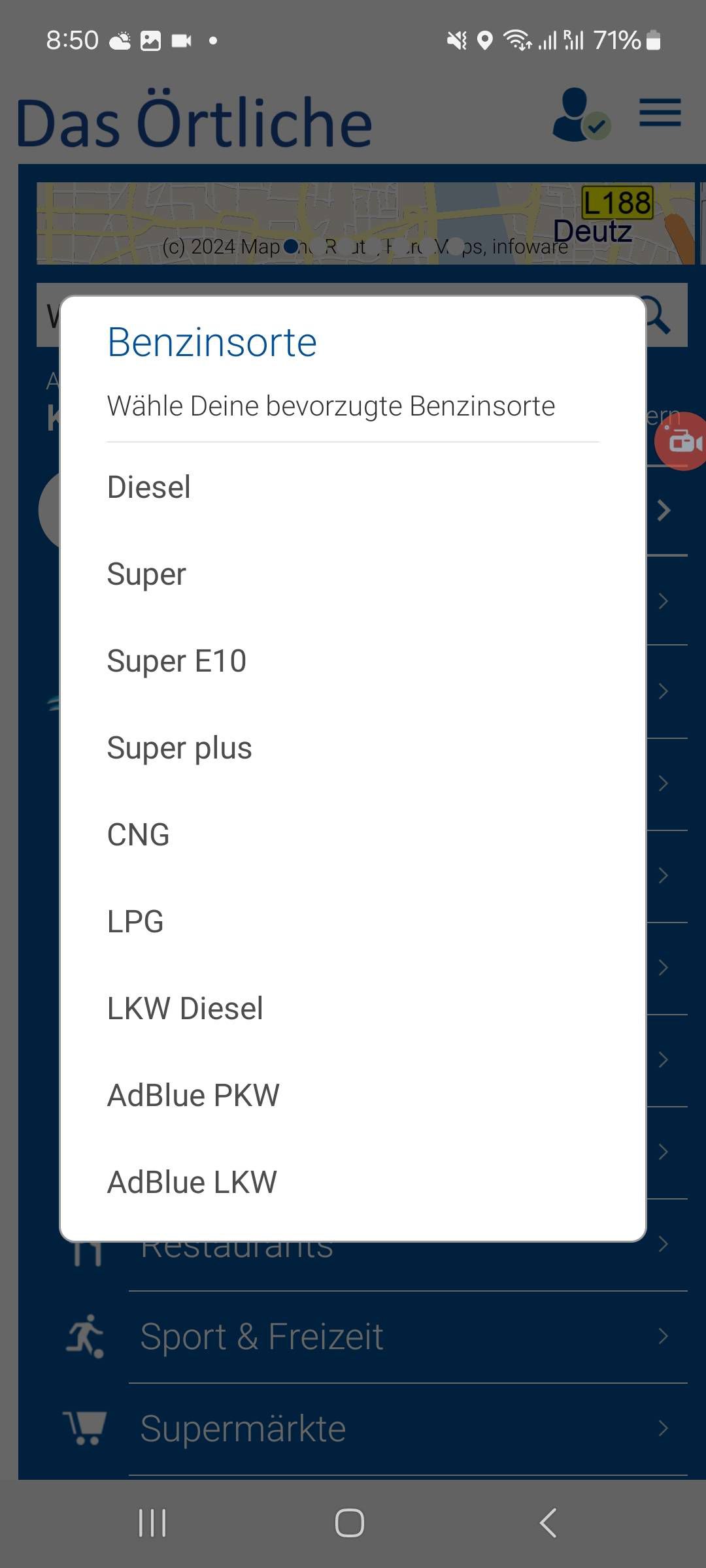706x1568 pixels.
Task: Go back using the system back button
Action: [548, 1523]
